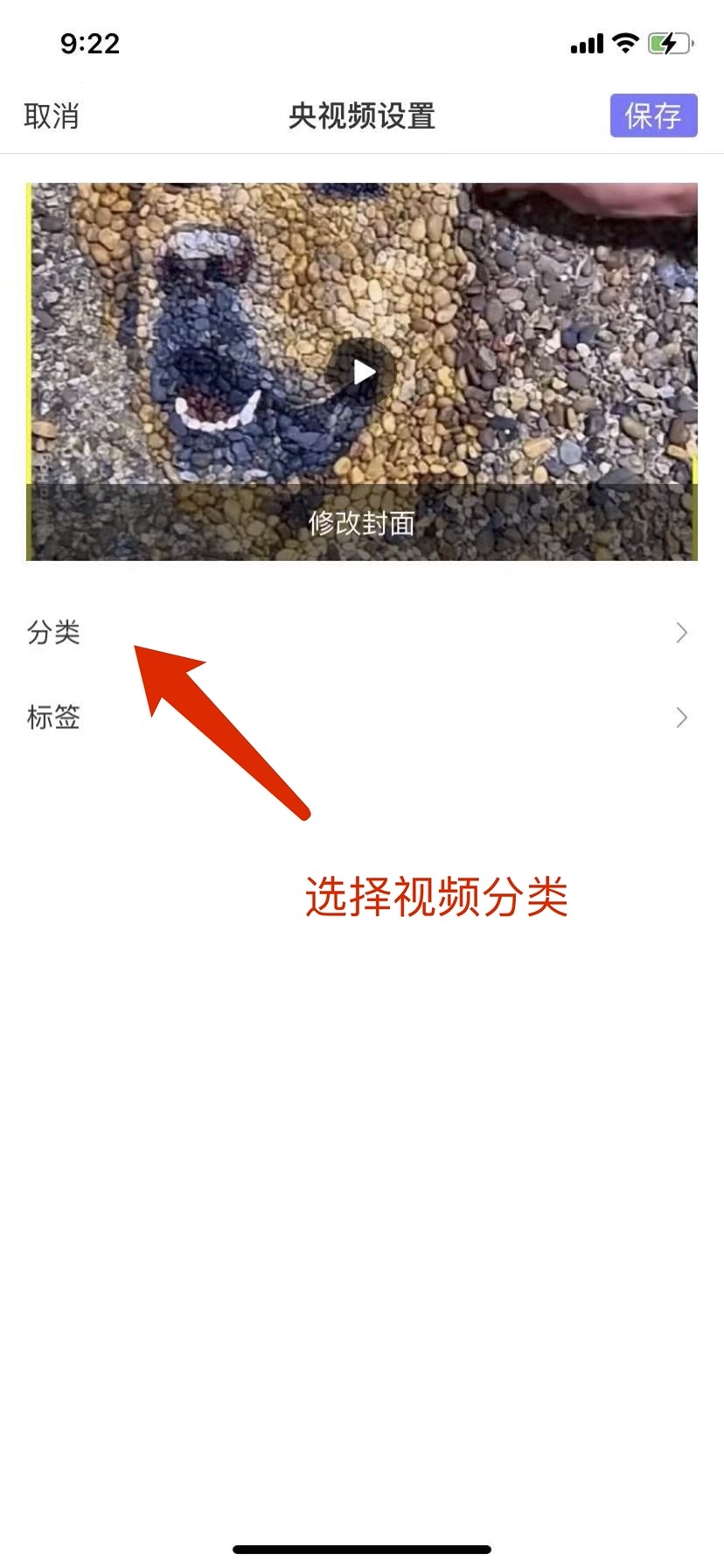724x1568 pixels.
Task: Play the video preview
Action: coord(362,373)
